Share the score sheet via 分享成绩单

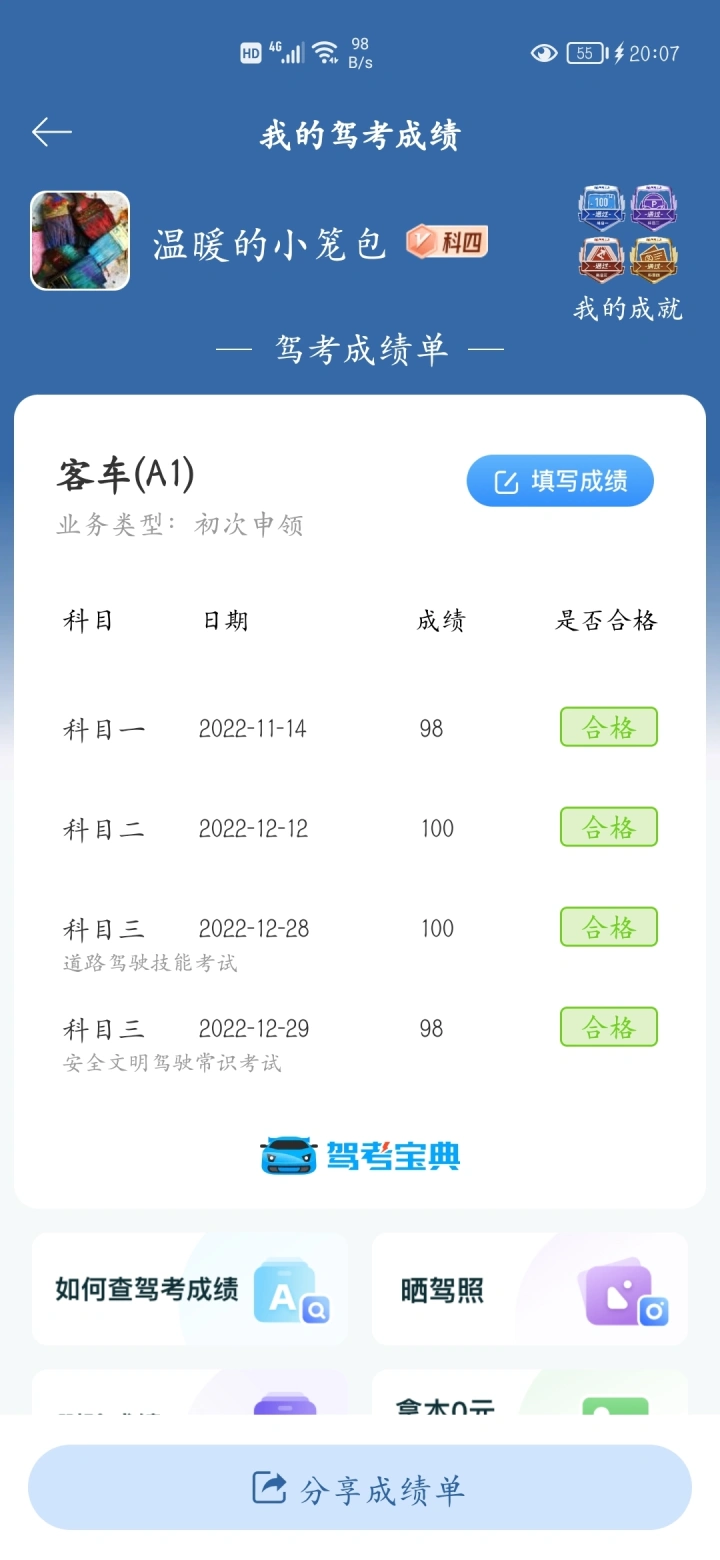coord(360,1487)
